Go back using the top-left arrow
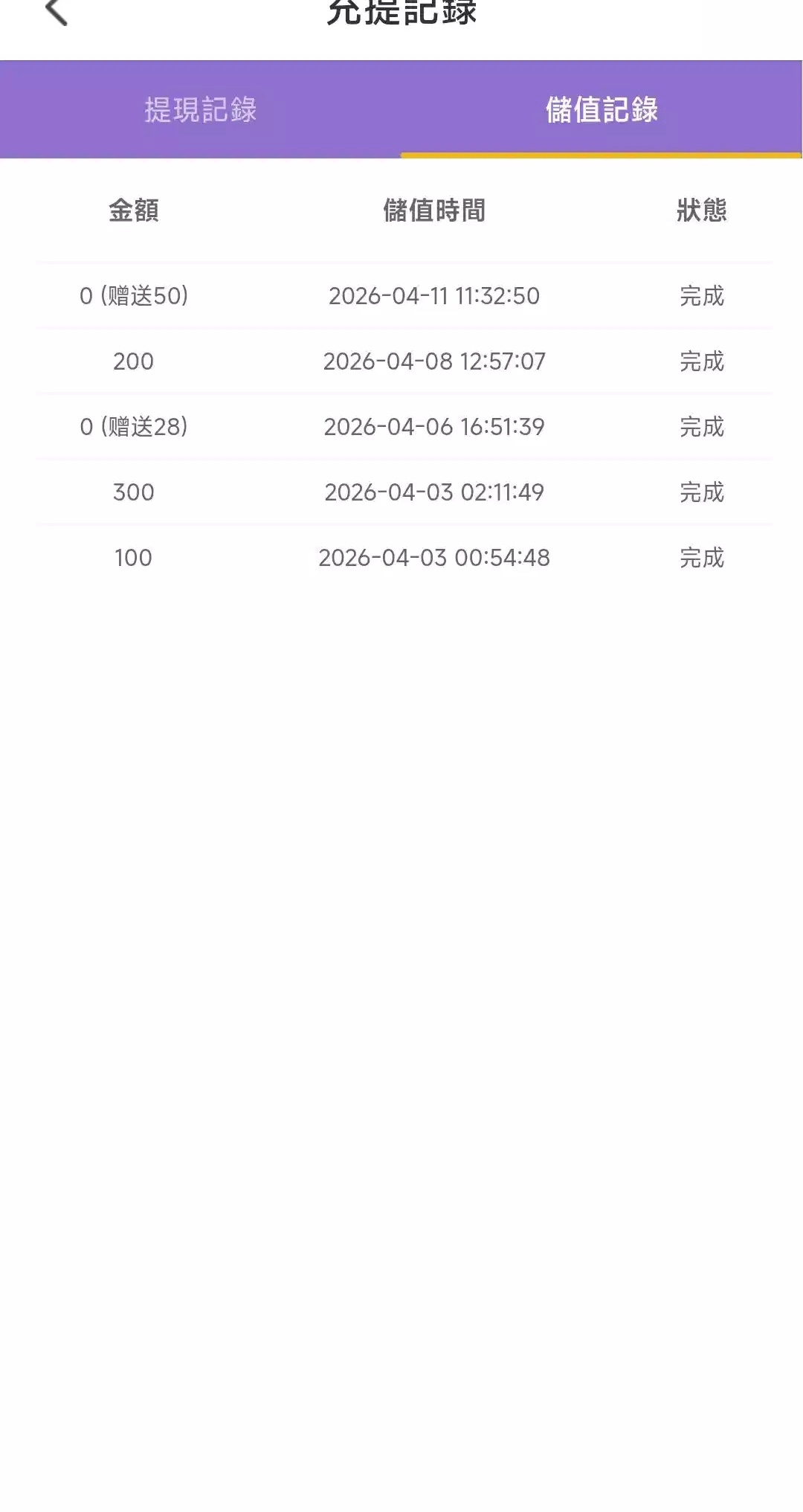 coord(57,12)
